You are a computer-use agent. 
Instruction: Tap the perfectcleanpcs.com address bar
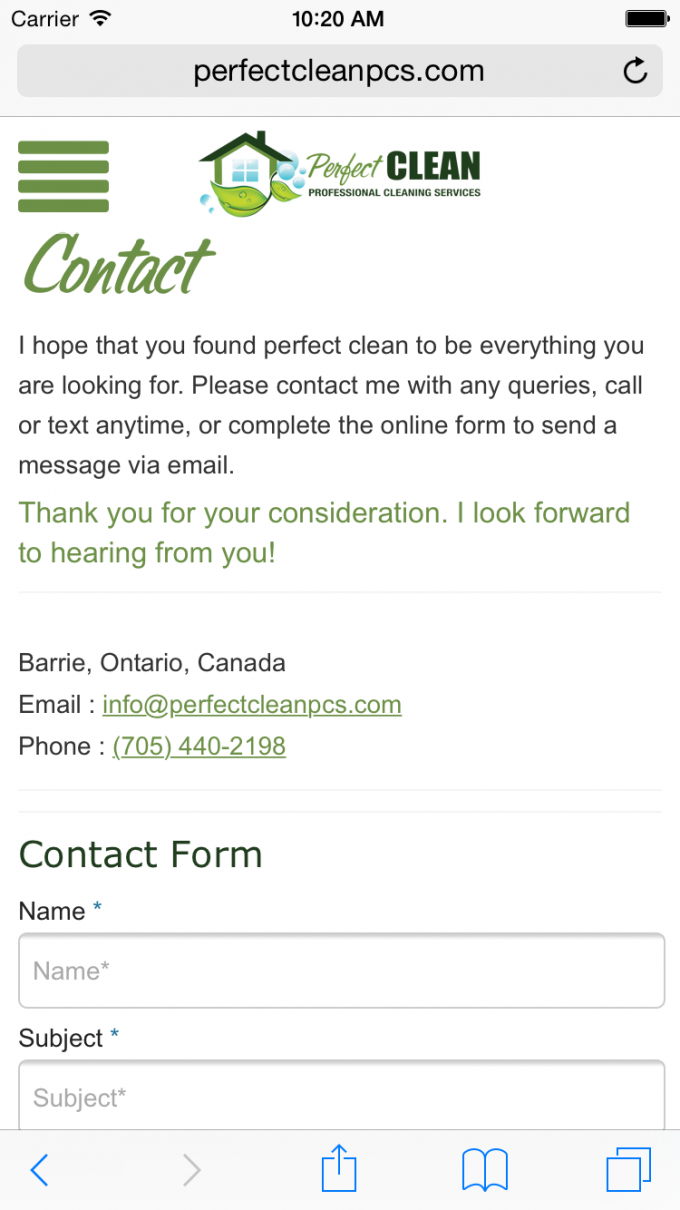[x=338, y=71]
